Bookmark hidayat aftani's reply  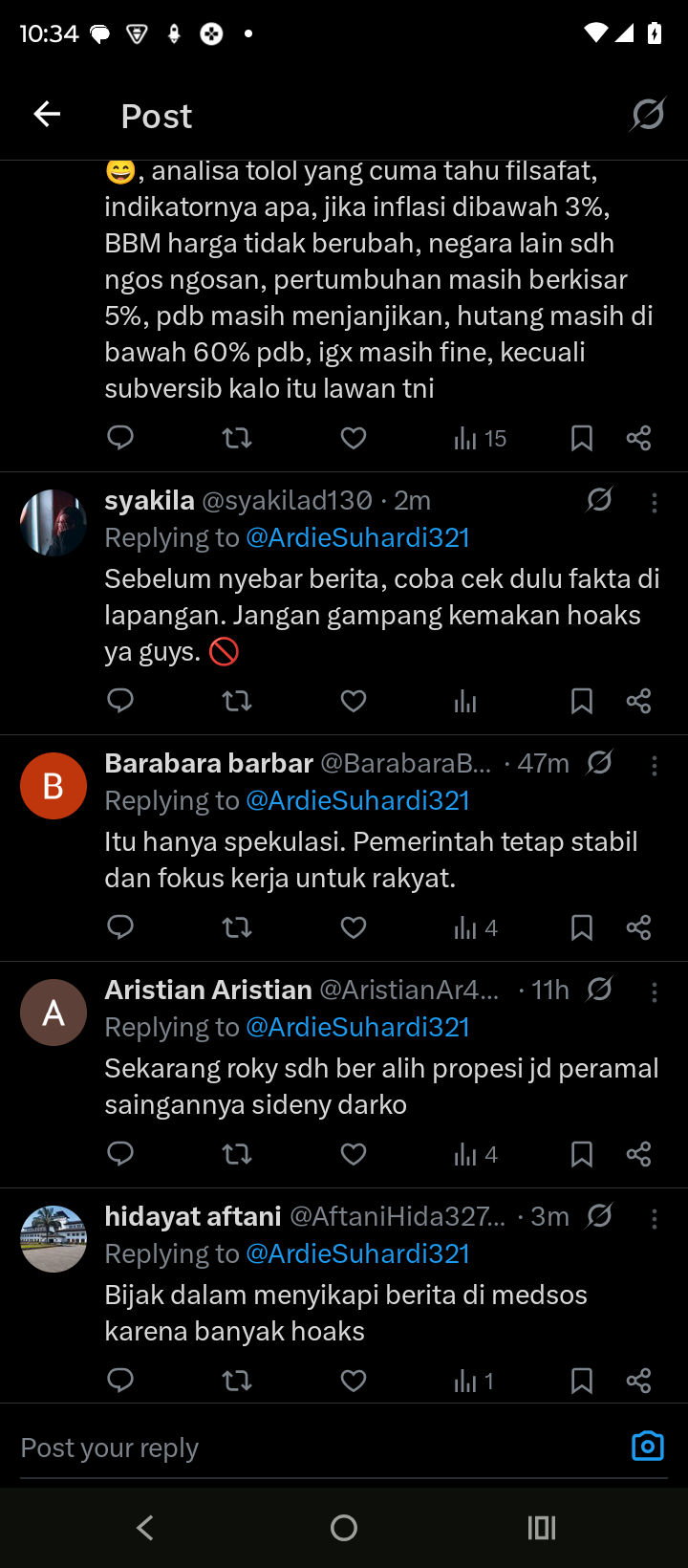[581, 1380]
